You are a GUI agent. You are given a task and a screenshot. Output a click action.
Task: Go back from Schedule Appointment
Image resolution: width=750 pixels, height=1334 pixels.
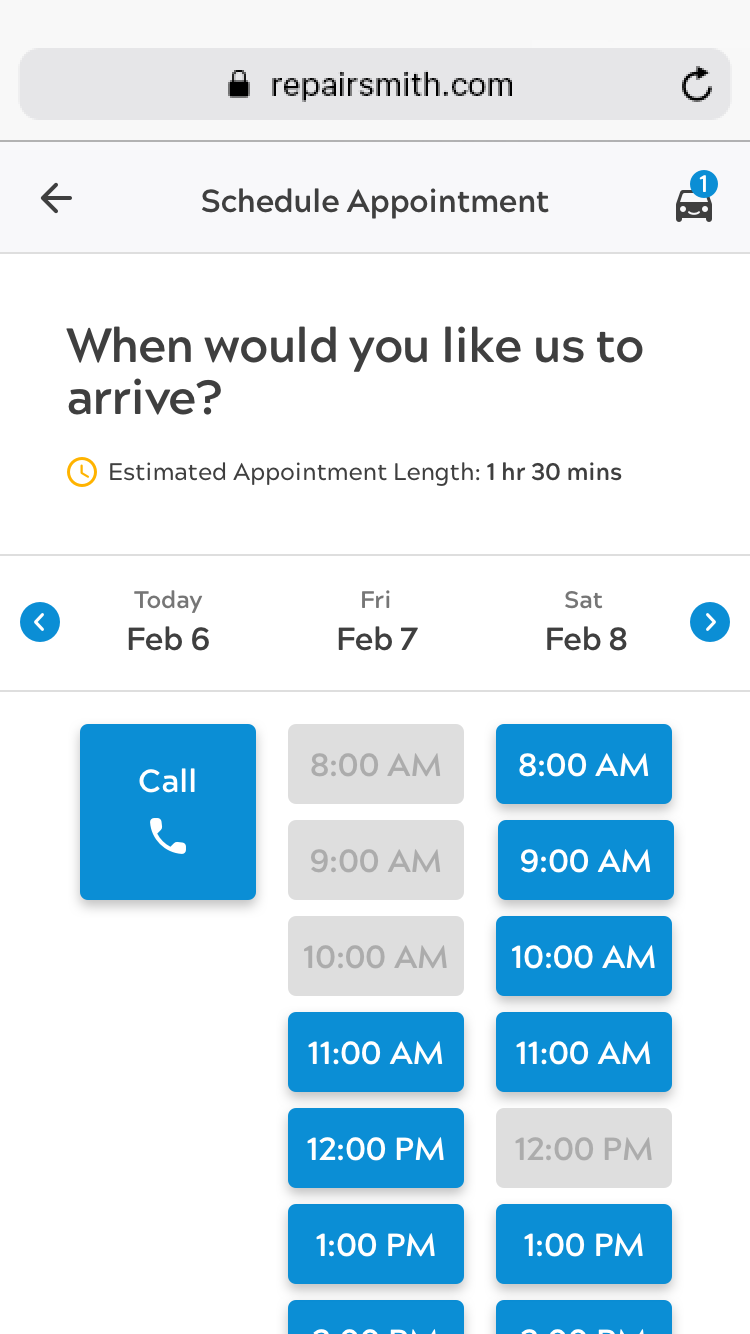56,199
